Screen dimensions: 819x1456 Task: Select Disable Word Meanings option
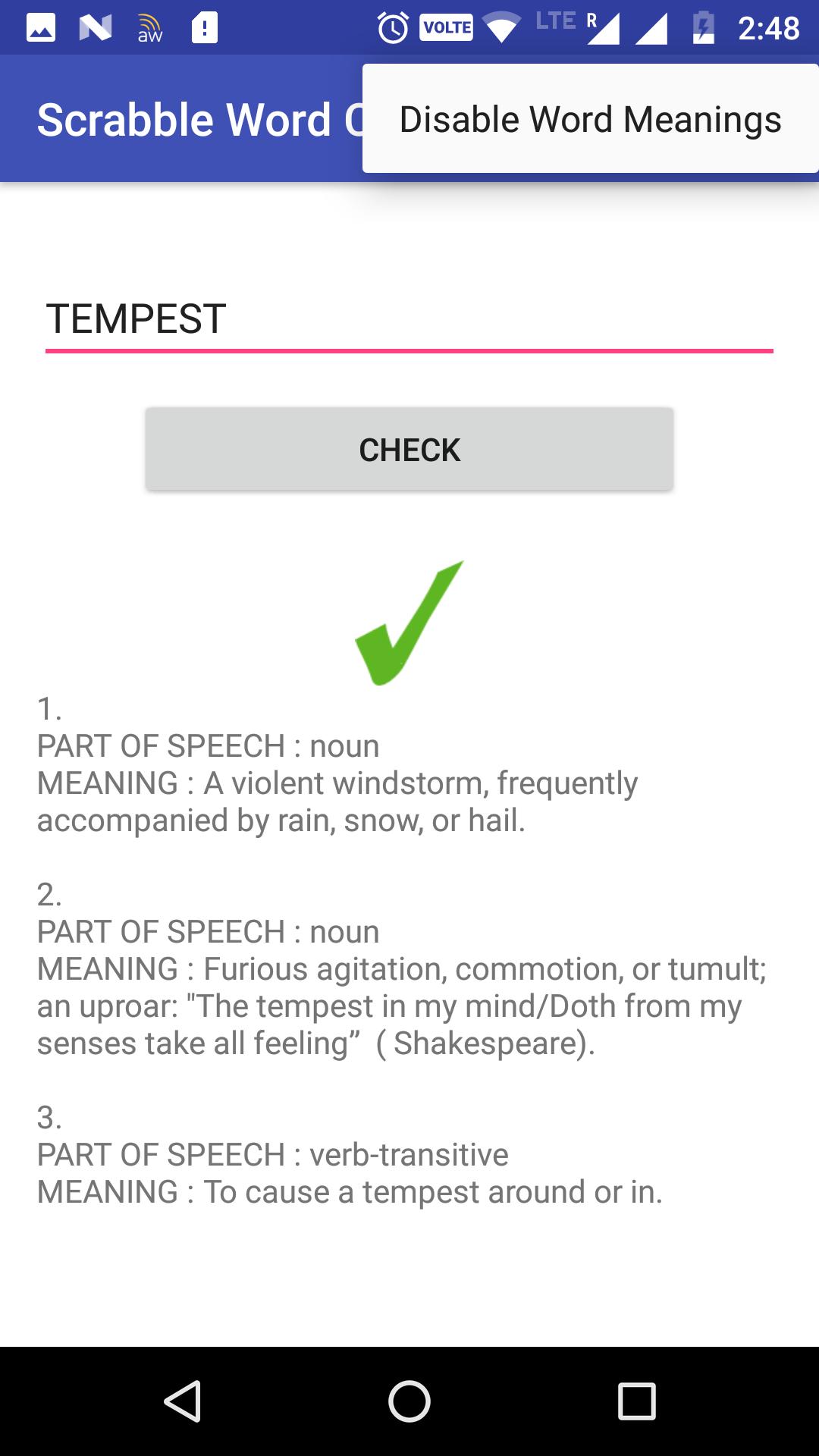point(590,119)
